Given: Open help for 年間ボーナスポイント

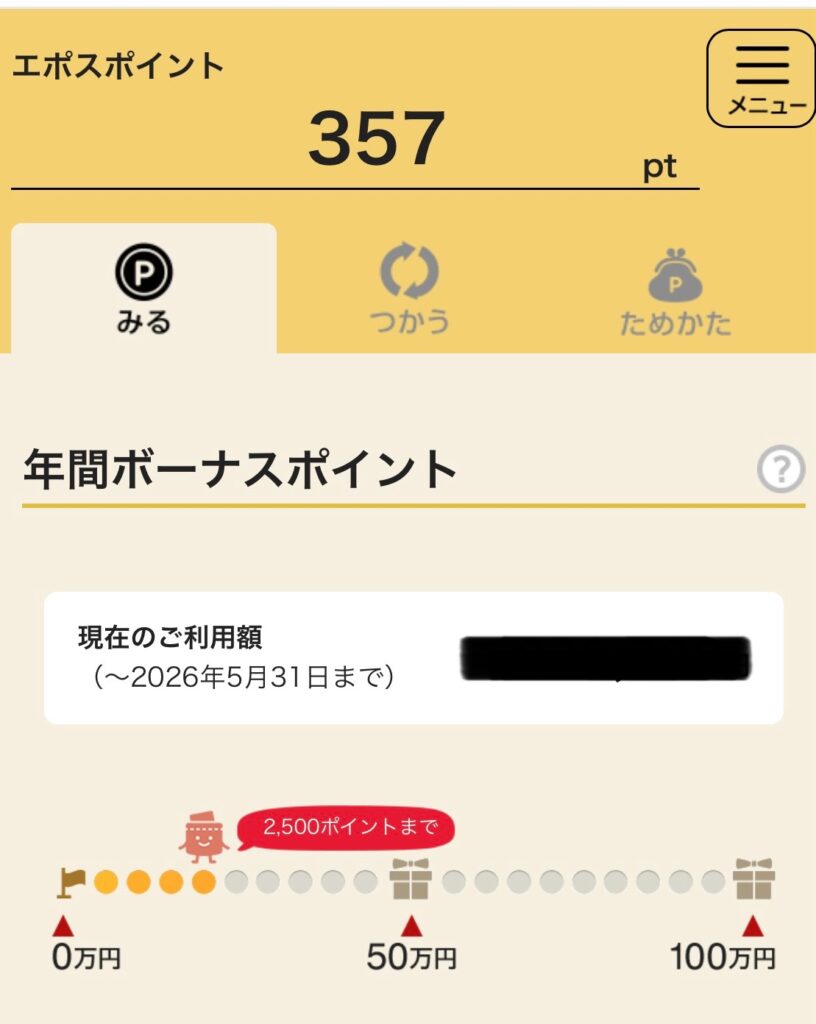Looking at the screenshot, I should [x=780, y=469].
